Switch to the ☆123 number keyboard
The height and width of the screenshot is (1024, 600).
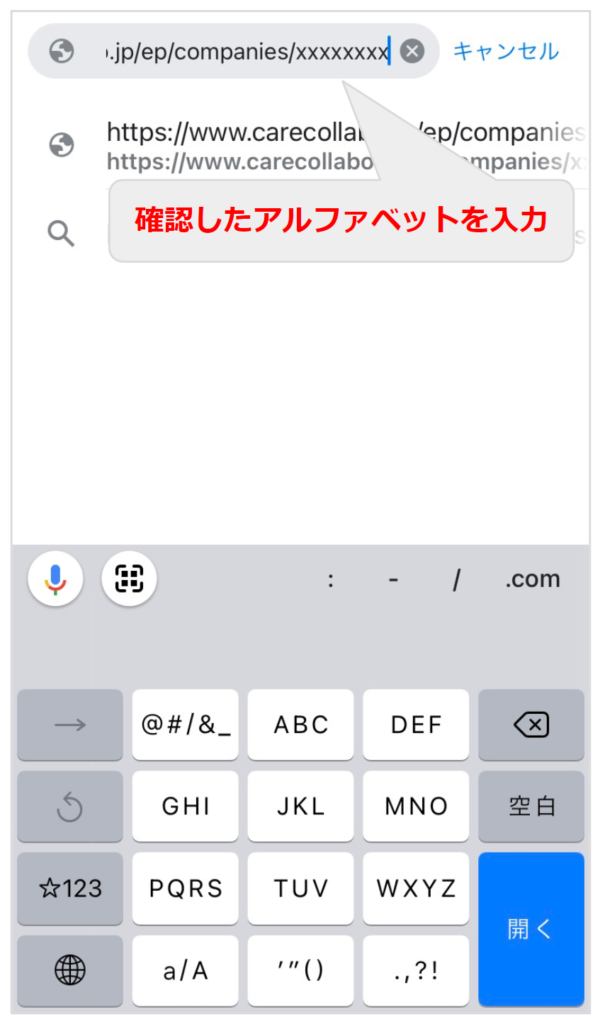70,888
